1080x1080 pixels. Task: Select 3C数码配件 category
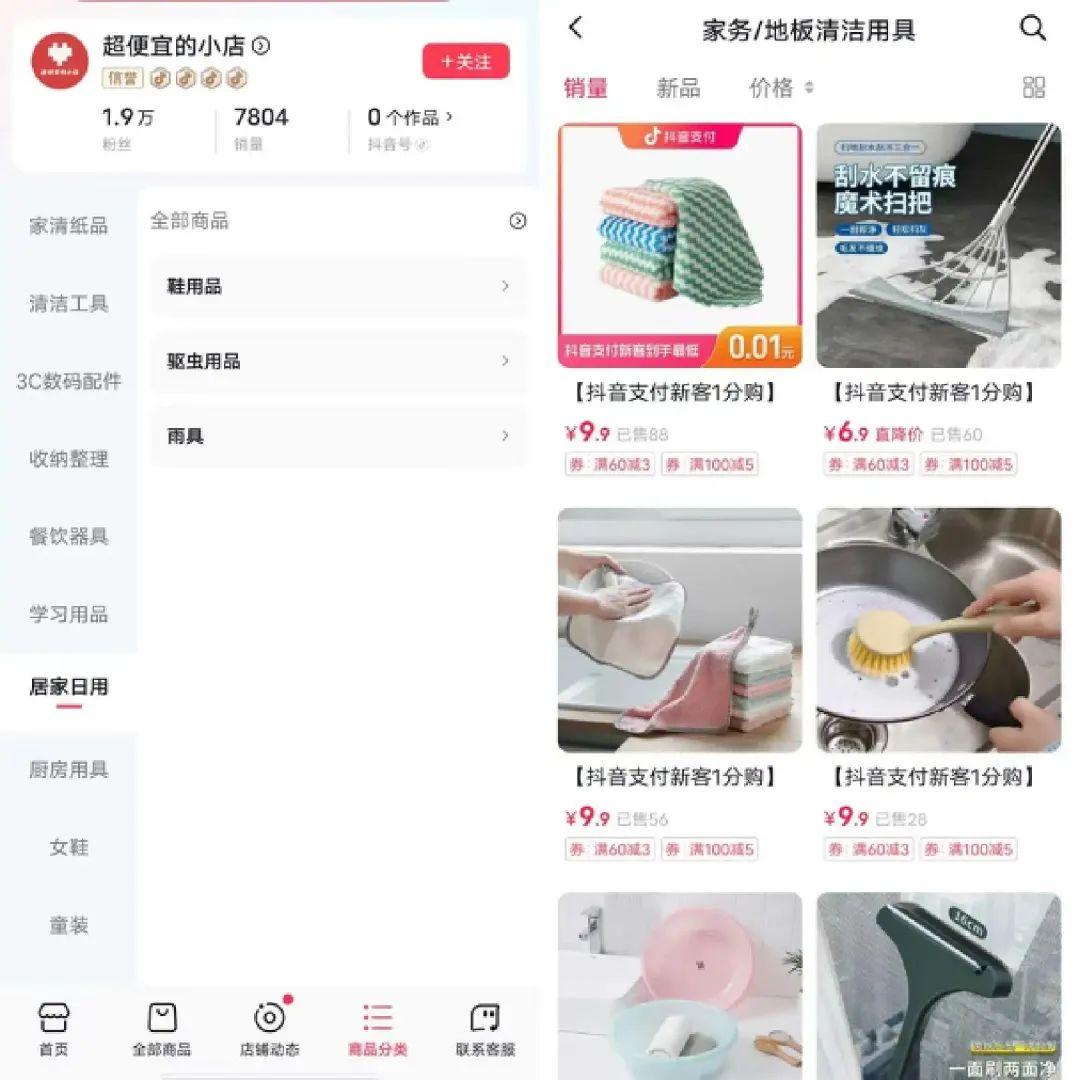coord(68,381)
